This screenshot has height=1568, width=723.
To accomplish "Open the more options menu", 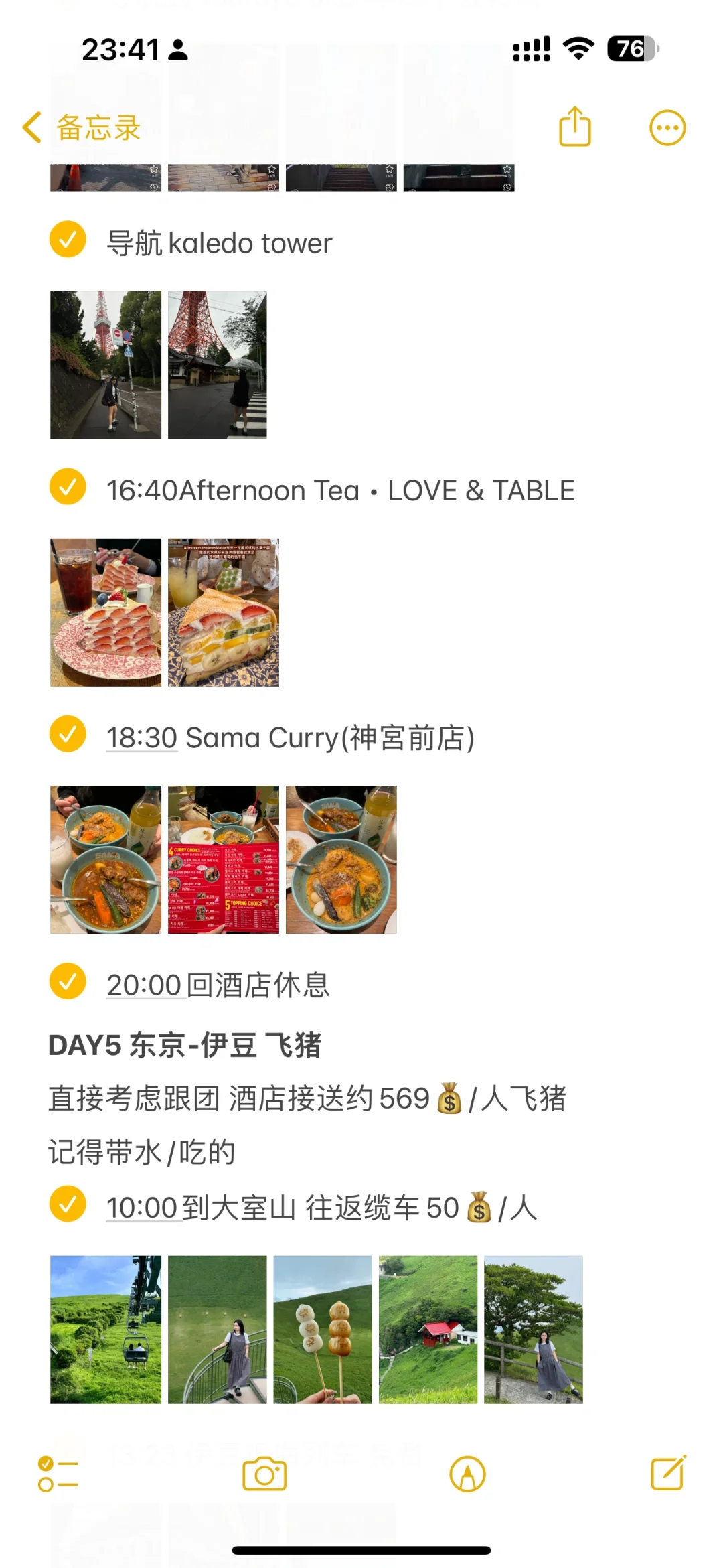I will [x=667, y=127].
